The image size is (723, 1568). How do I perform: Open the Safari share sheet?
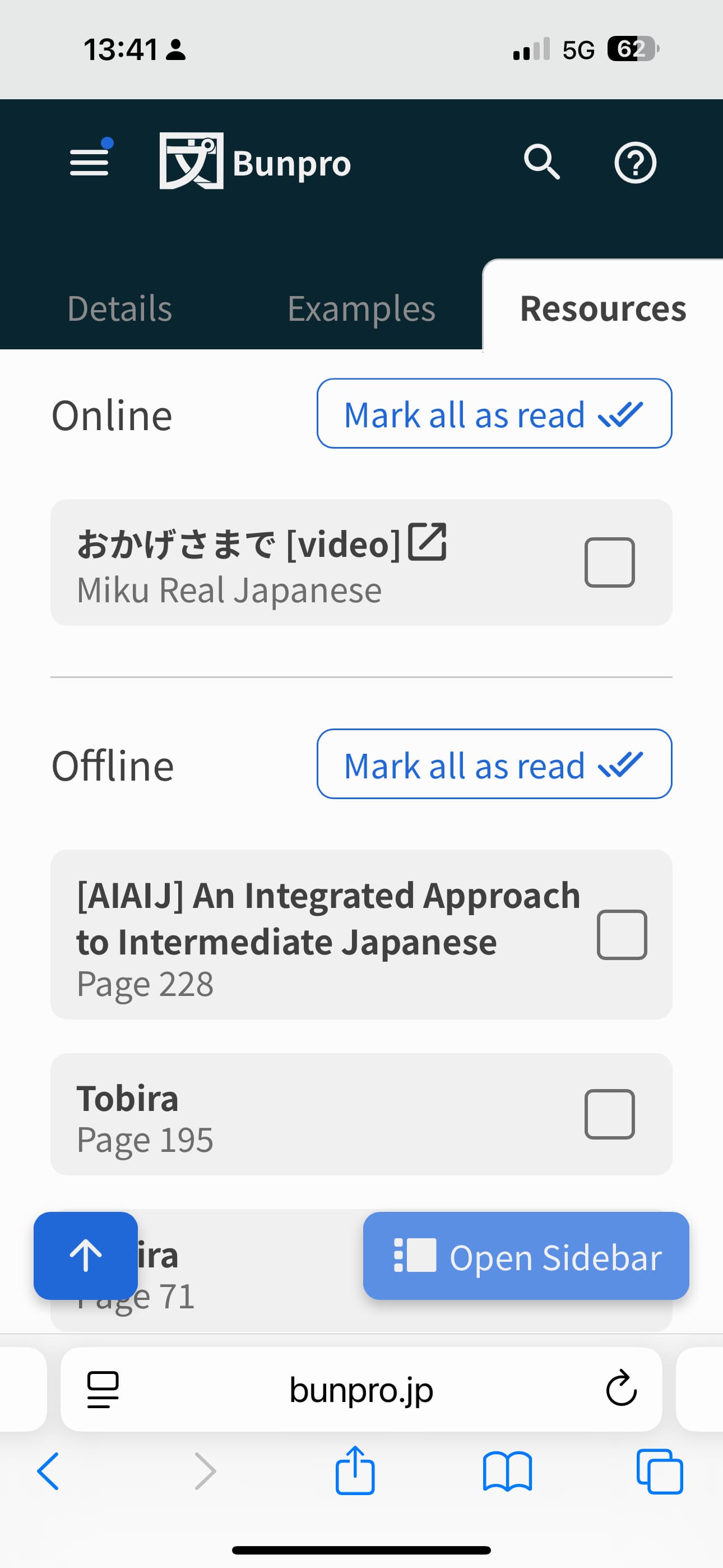pos(355,1469)
